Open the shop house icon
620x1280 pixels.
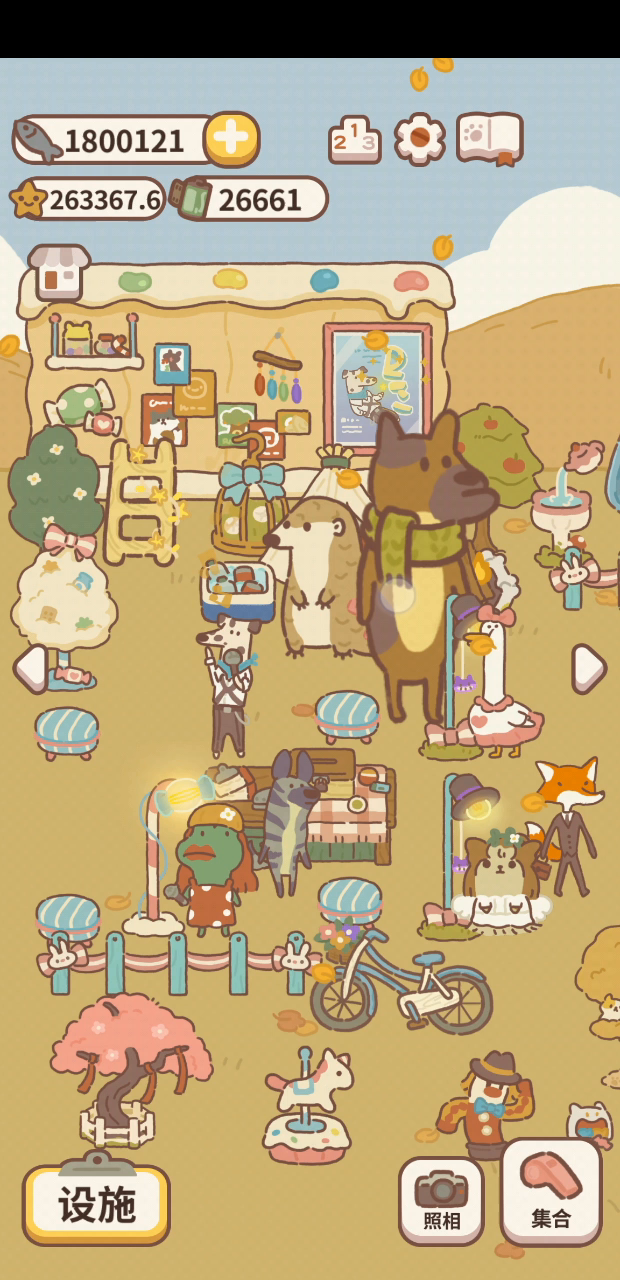pyautogui.click(x=59, y=271)
